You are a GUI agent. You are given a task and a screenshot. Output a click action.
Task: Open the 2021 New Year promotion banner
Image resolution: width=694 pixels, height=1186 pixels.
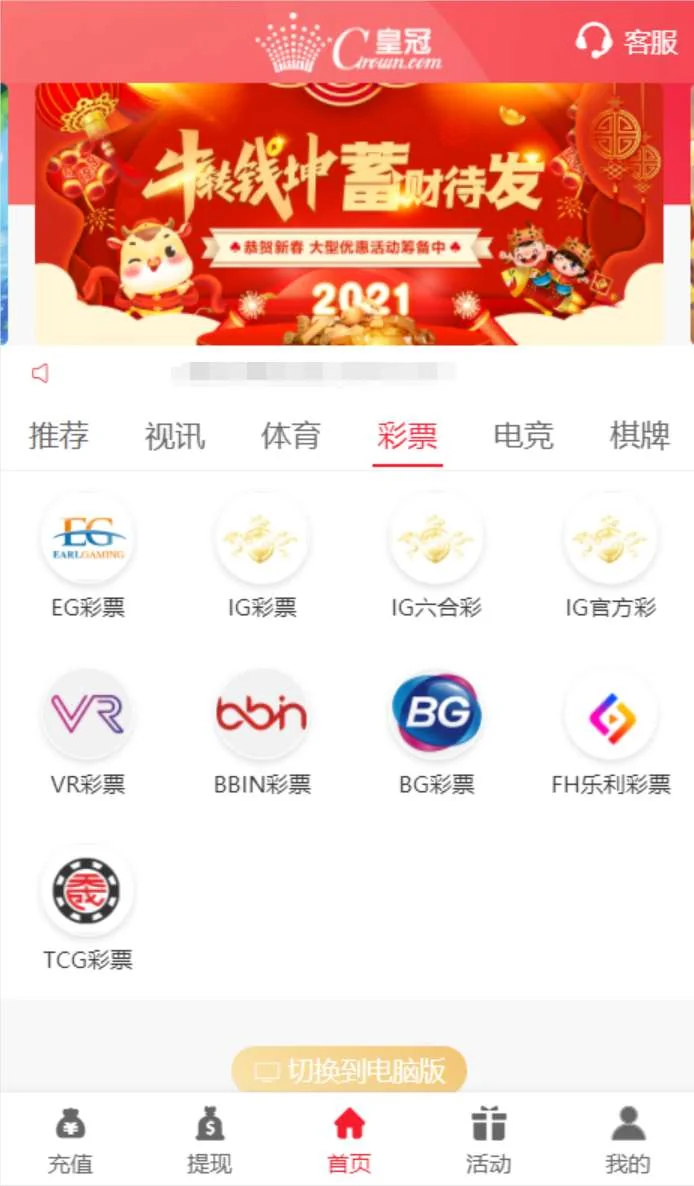pyautogui.click(x=348, y=214)
